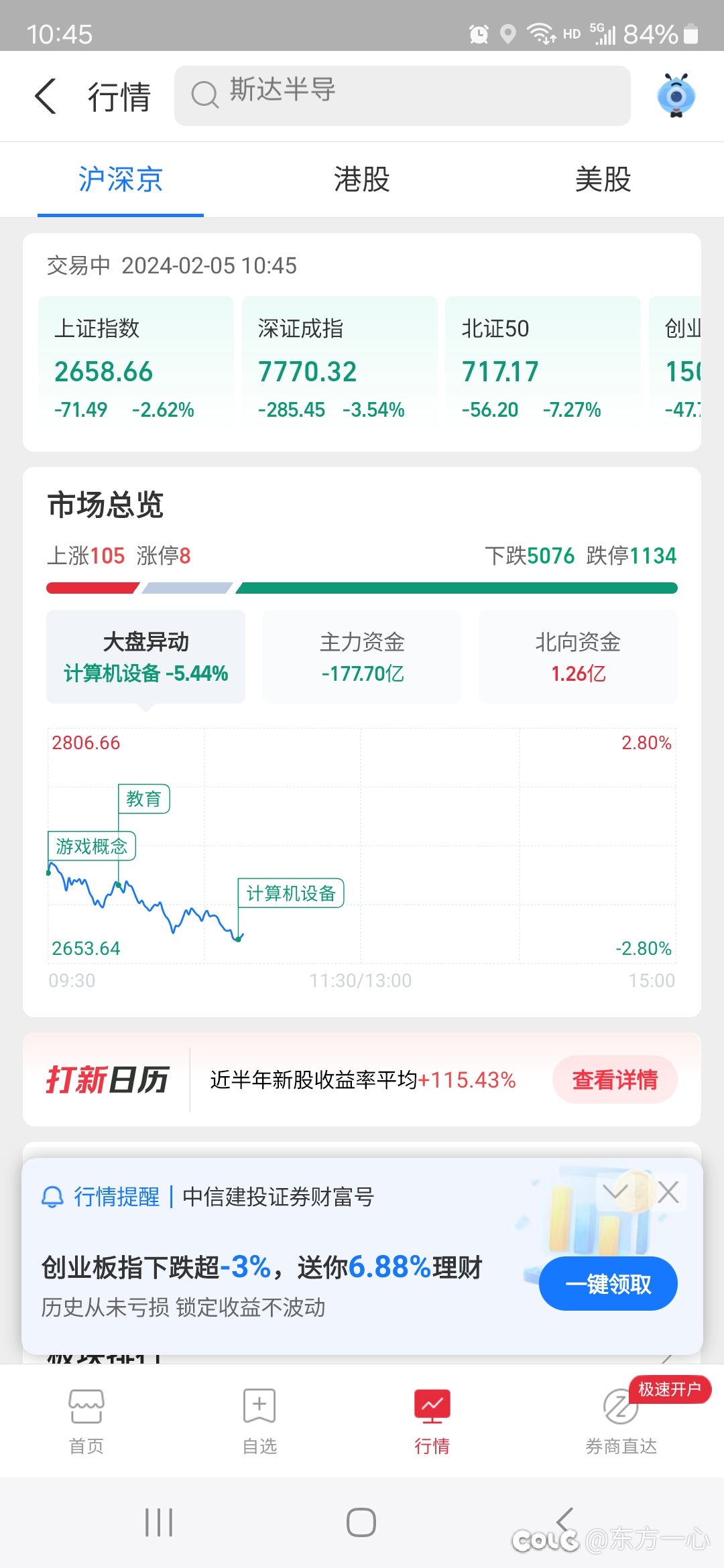Claim the offer with 一键领取
The image size is (724, 1568).
(608, 1284)
